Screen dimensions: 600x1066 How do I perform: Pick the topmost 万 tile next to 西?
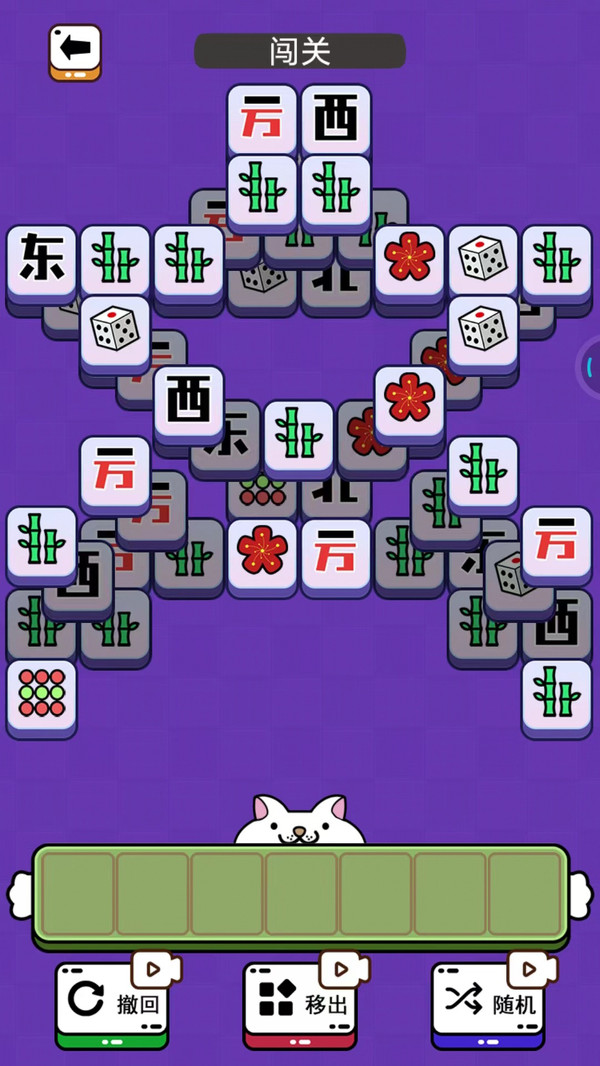click(262, 120)
